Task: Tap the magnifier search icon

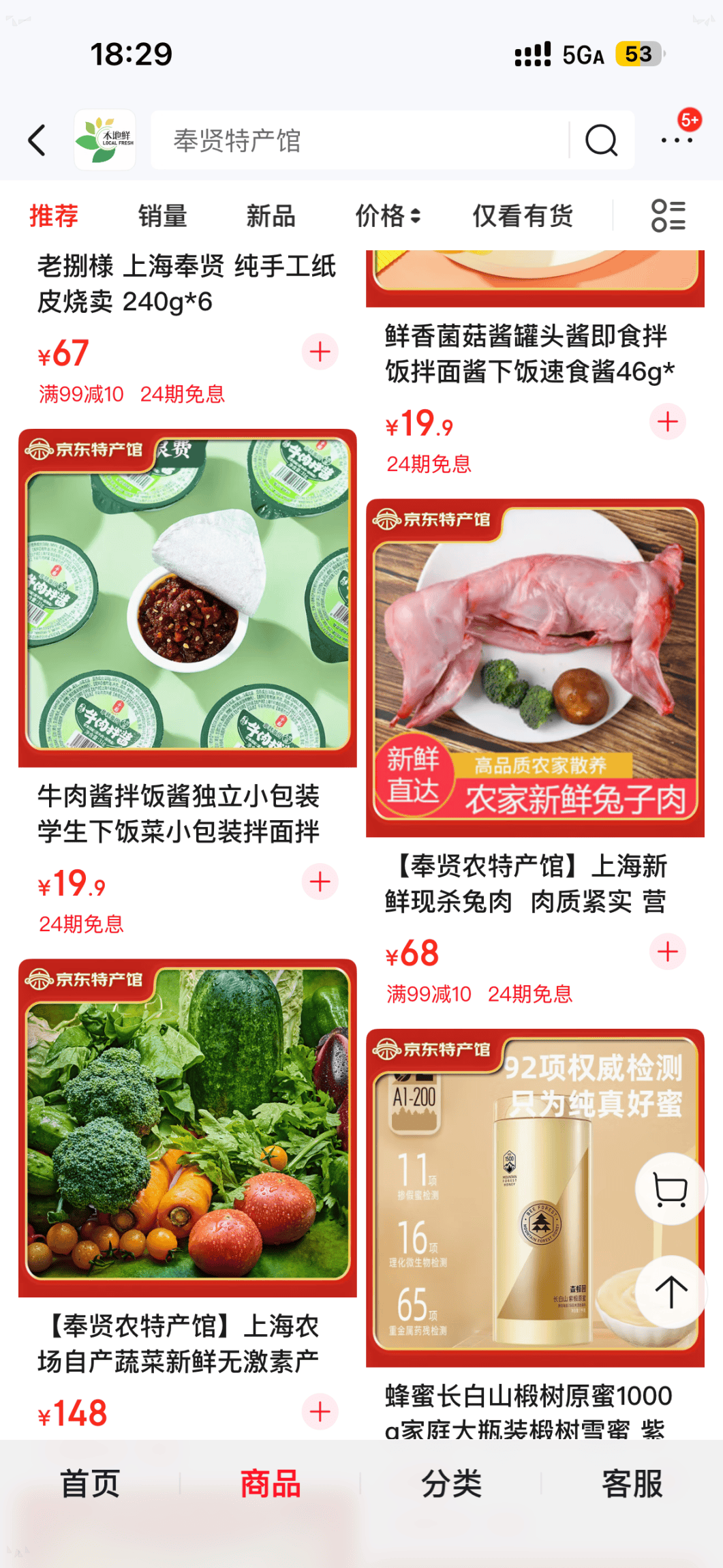Action: click(x=601, y=140)
